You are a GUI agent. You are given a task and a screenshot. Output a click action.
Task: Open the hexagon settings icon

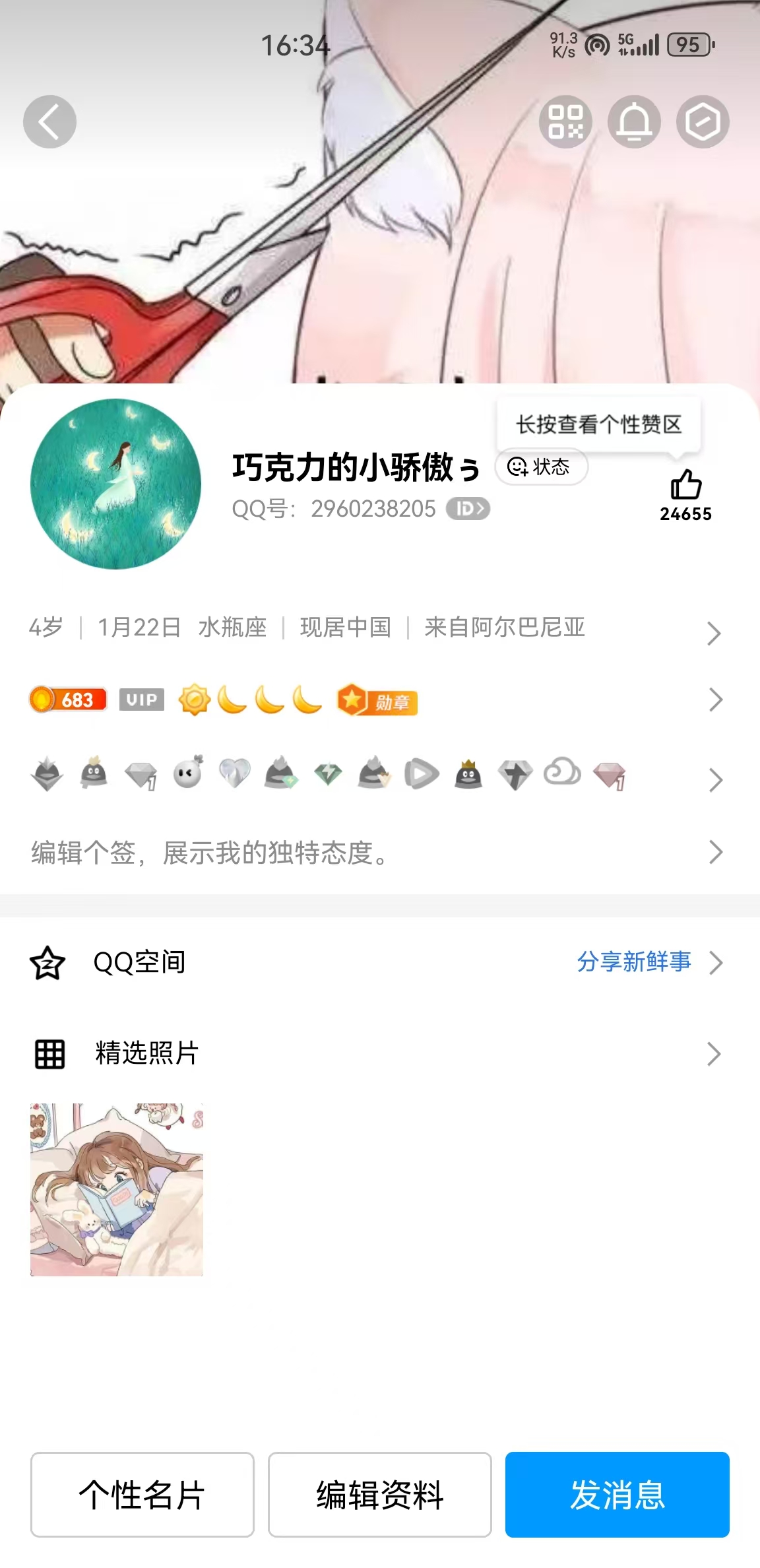coord(703,121)
